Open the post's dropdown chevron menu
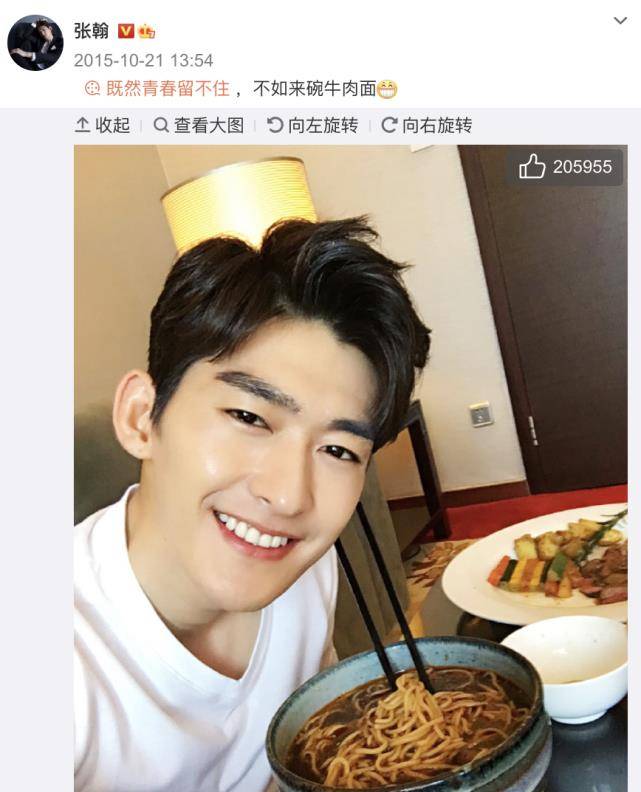The height and width of the screenshot is (792, 641). pyautogui.click(x=620, y=21)
